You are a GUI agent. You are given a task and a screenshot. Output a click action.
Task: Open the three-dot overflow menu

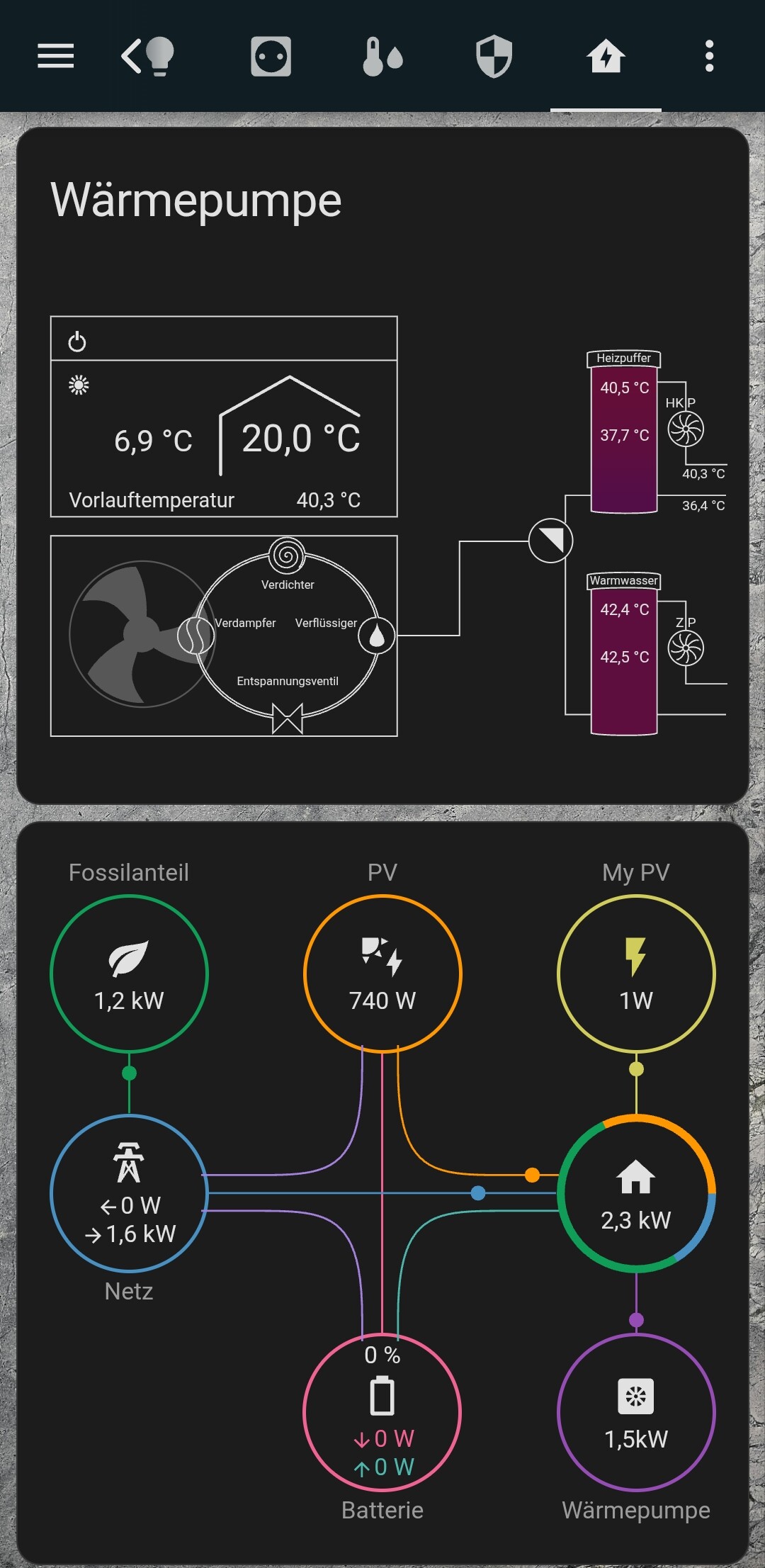709,56
